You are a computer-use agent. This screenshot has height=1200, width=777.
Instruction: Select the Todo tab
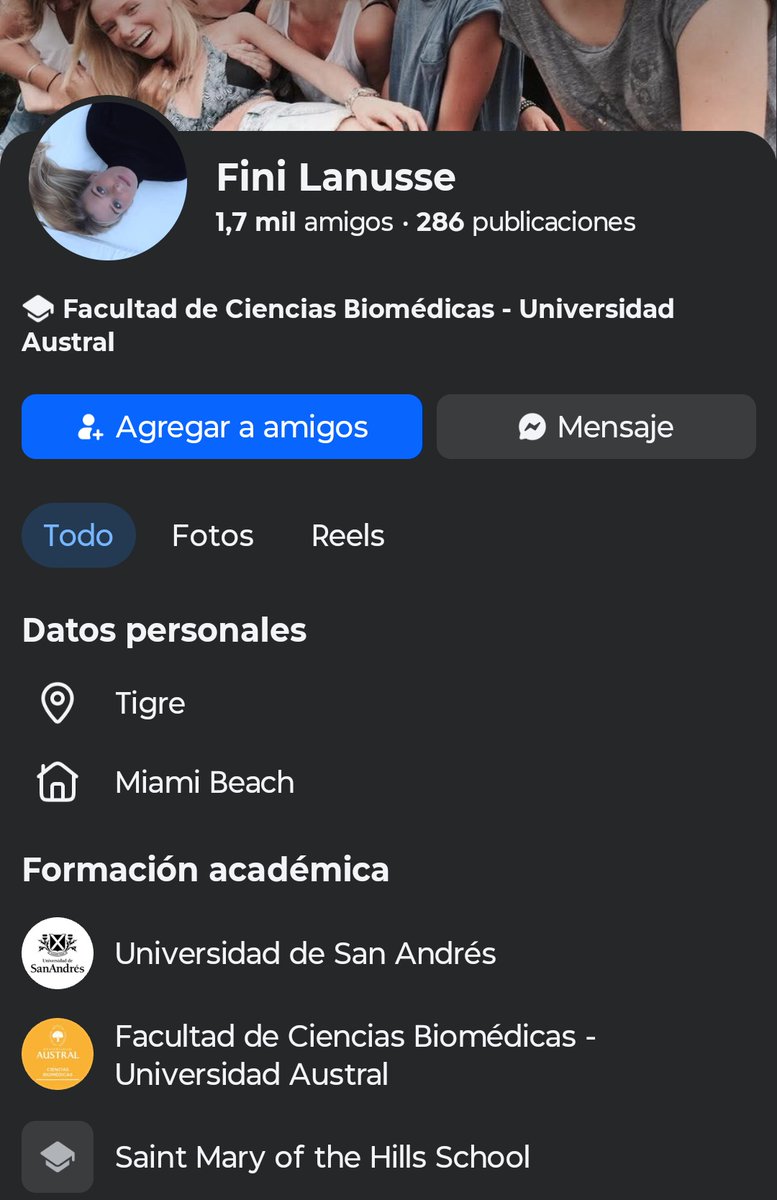click(78, 536)
